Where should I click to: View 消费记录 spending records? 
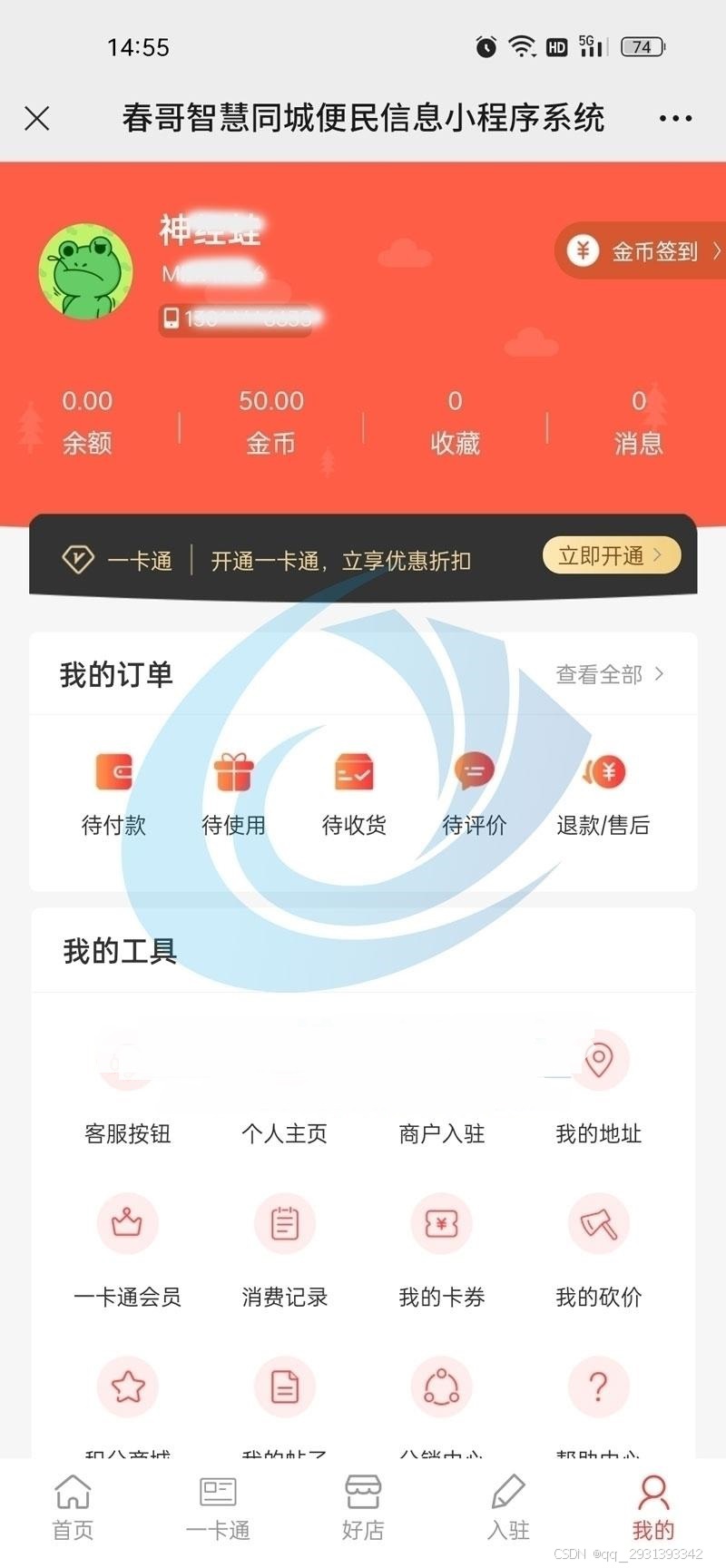pyautogui.click(x=285, y=1249)
